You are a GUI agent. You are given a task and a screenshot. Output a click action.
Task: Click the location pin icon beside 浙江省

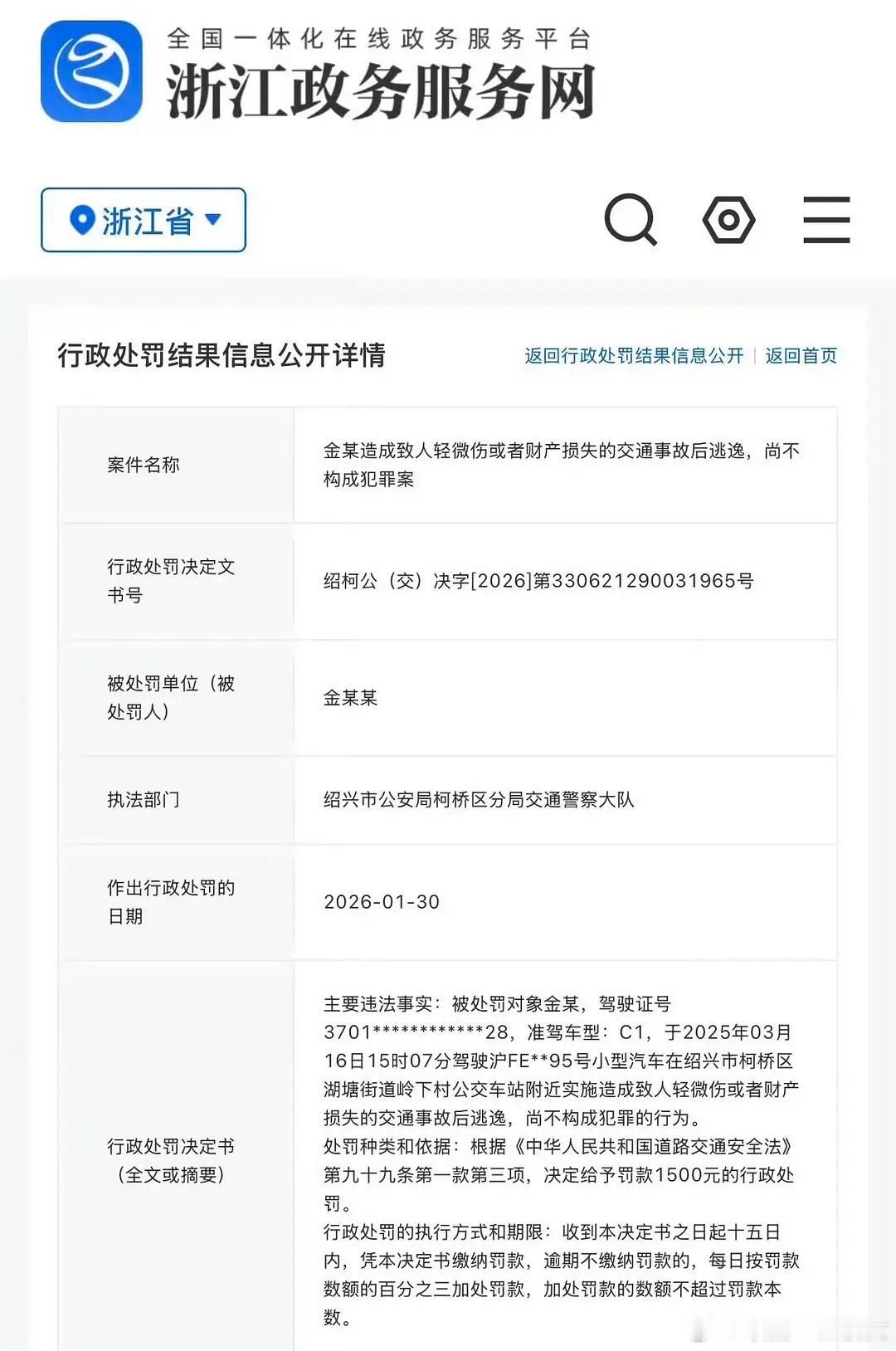click(82, 220)
